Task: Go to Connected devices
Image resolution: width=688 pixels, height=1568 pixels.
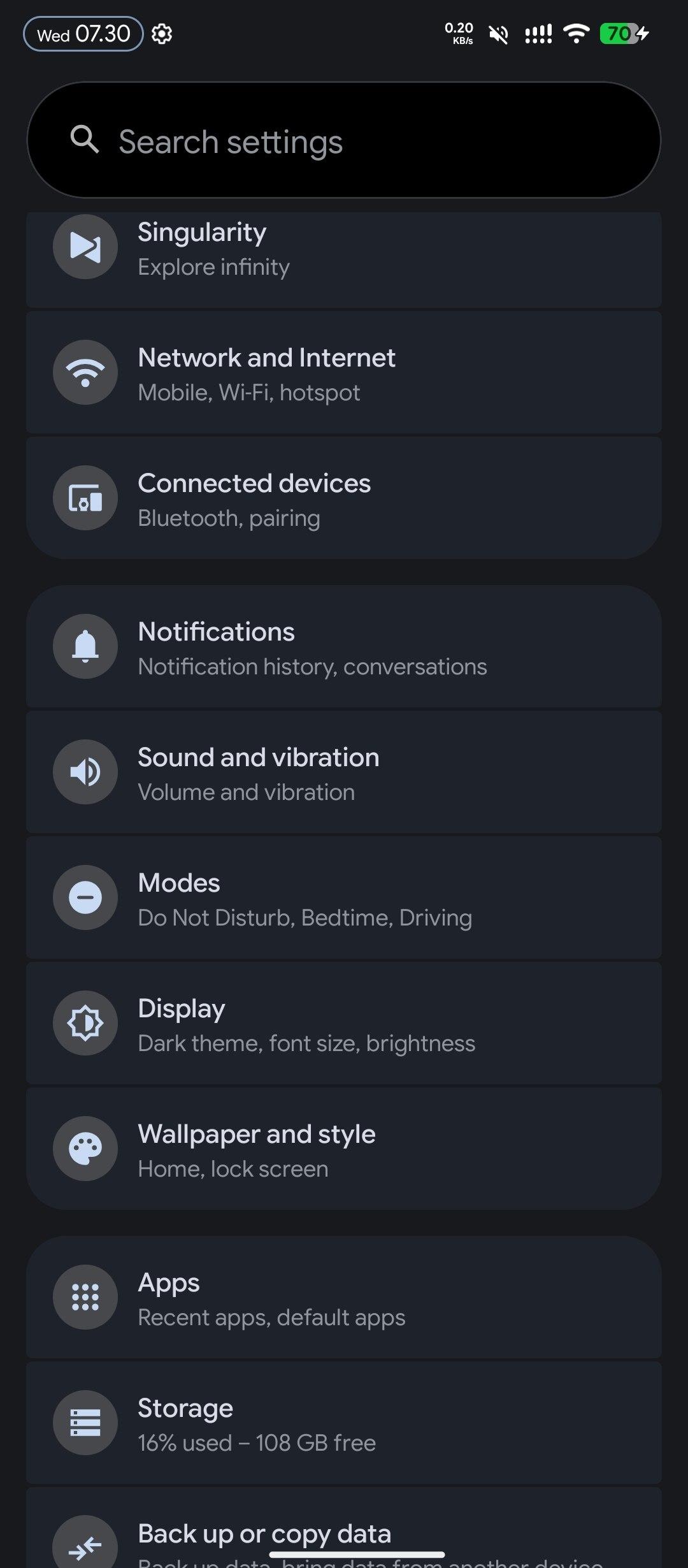Action: coord(344,498)
